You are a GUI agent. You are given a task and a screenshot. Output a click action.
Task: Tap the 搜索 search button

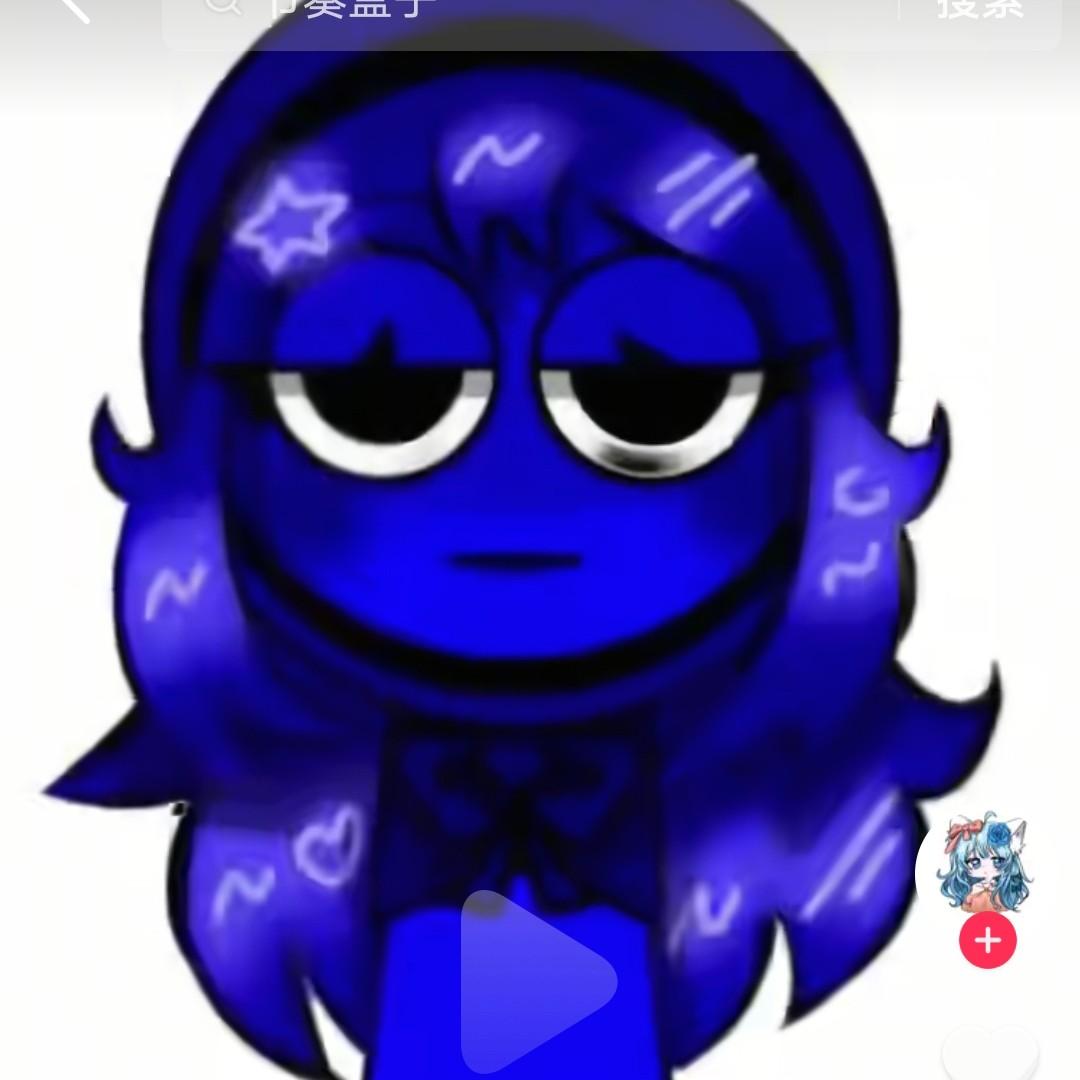point(979,10)
